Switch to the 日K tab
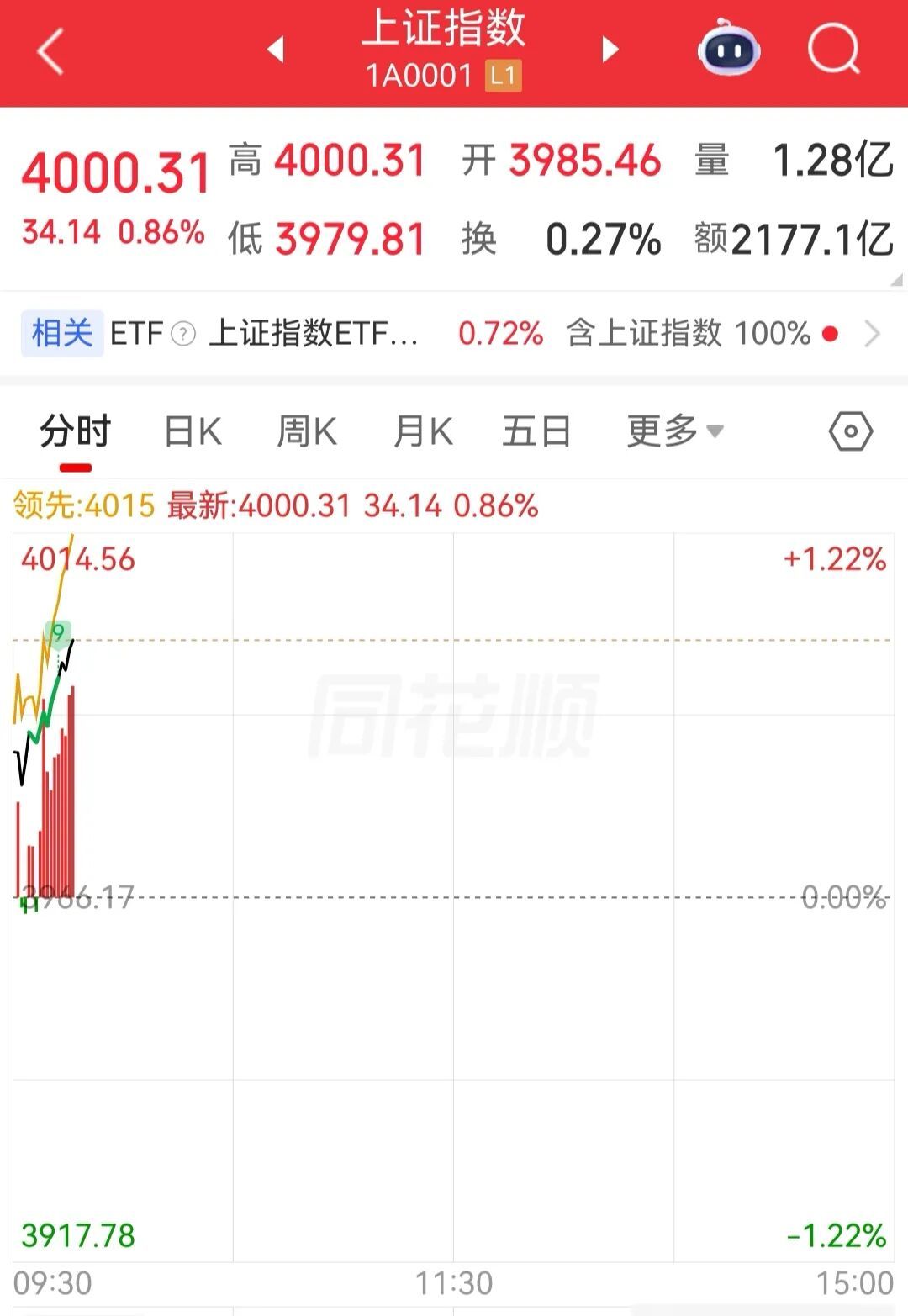The height and width of the screenshot is (1316, 908). click(x=193, y=432)
